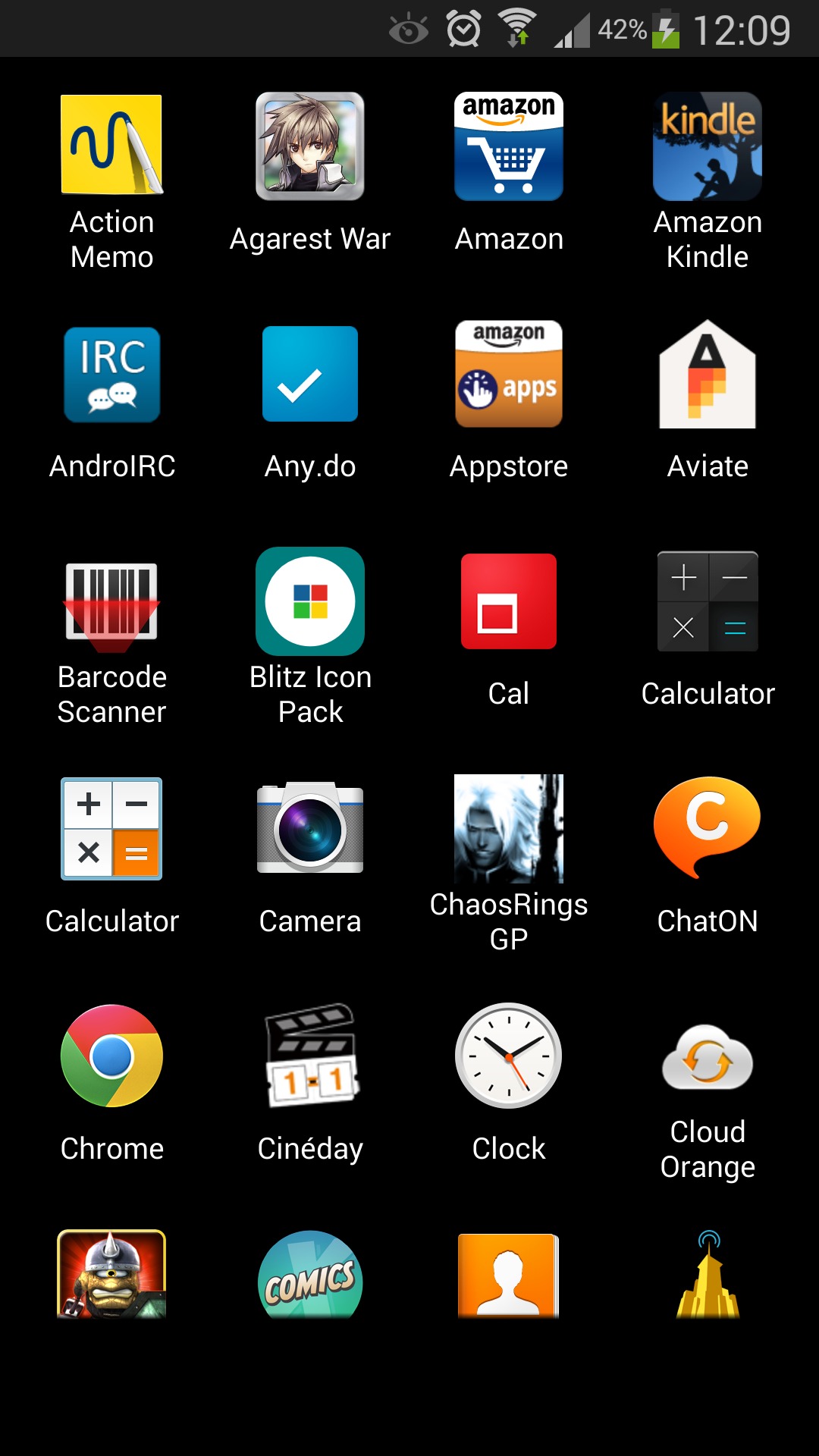
Task: Launch Aviate
Action: click(x=708, y=375)
